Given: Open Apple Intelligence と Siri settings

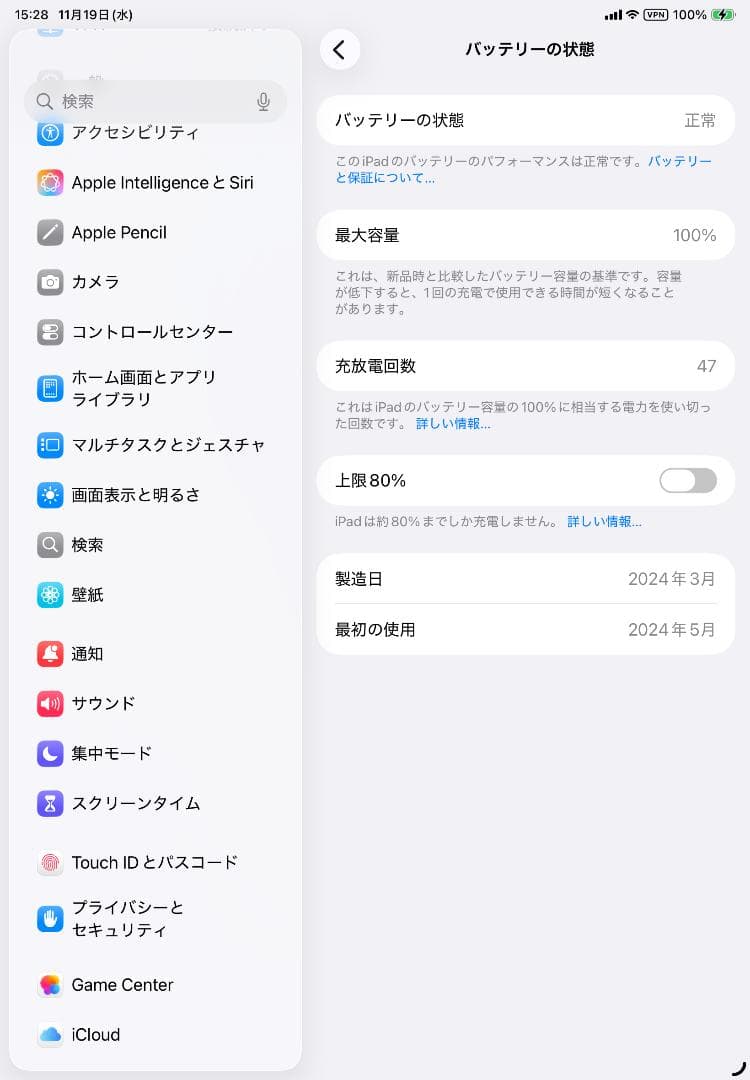Looking at the screenshot, I should [160, 183].
